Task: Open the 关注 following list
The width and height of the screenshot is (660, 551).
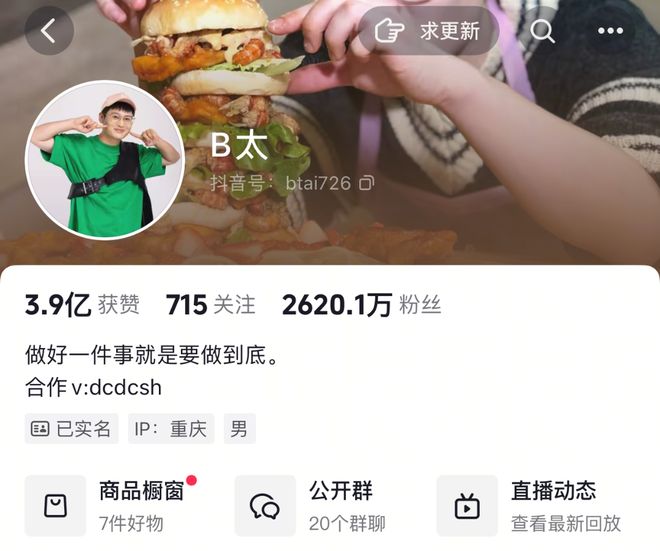Action: pos(210,305)
